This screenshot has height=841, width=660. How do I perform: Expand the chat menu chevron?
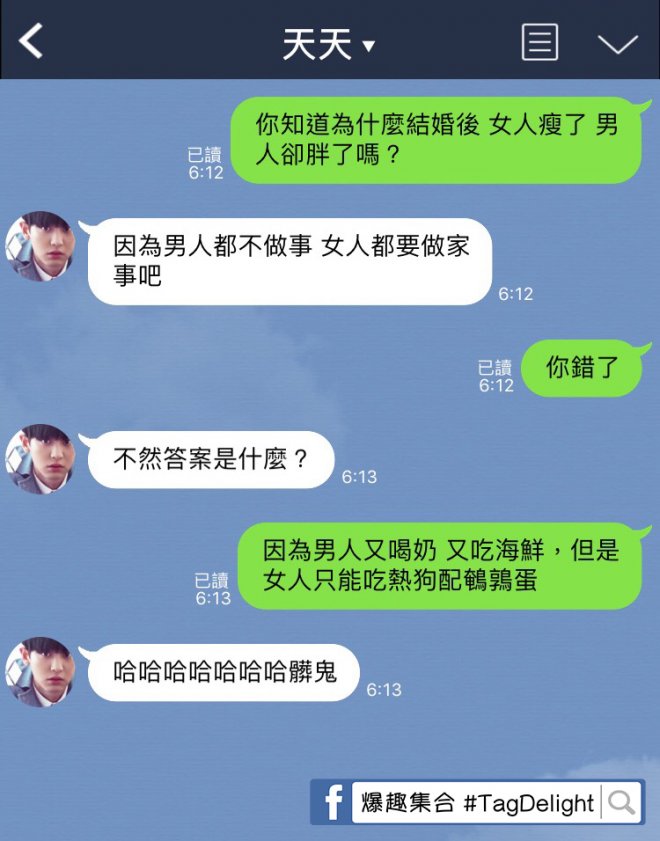[617, 44]
